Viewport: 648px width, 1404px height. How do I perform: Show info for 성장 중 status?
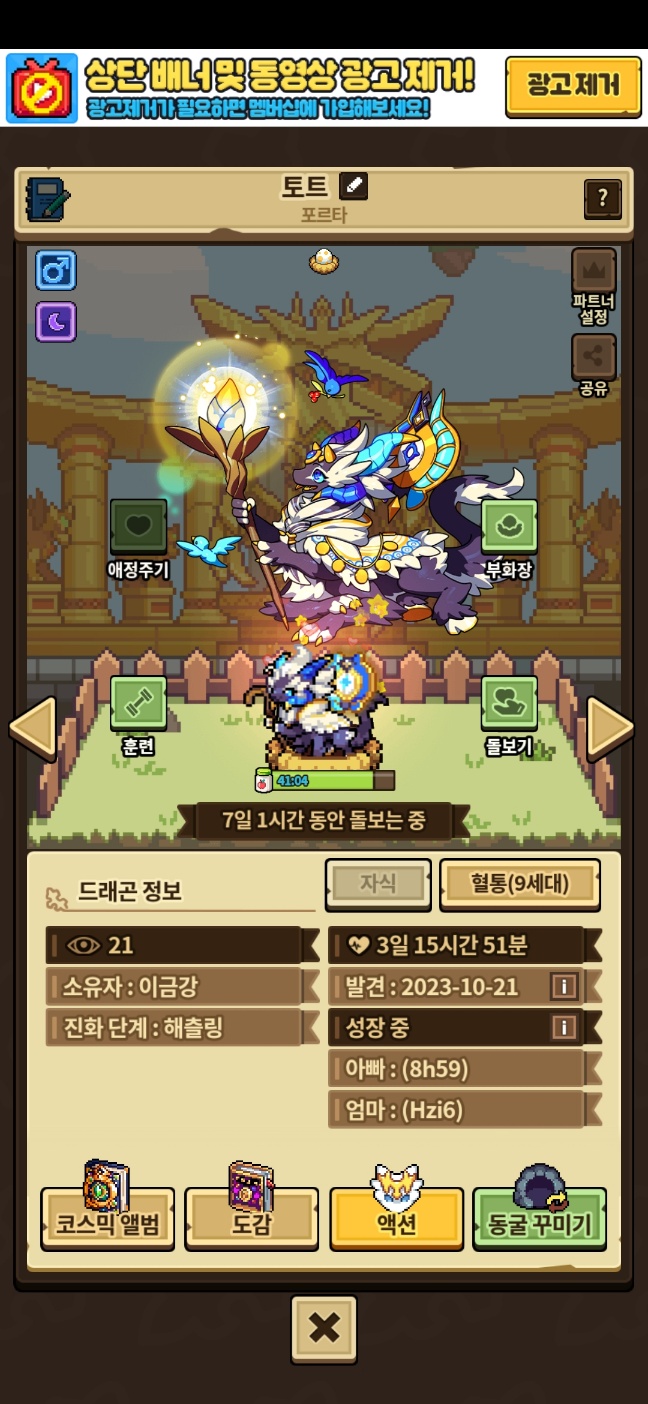click(x=564, y=1027)
